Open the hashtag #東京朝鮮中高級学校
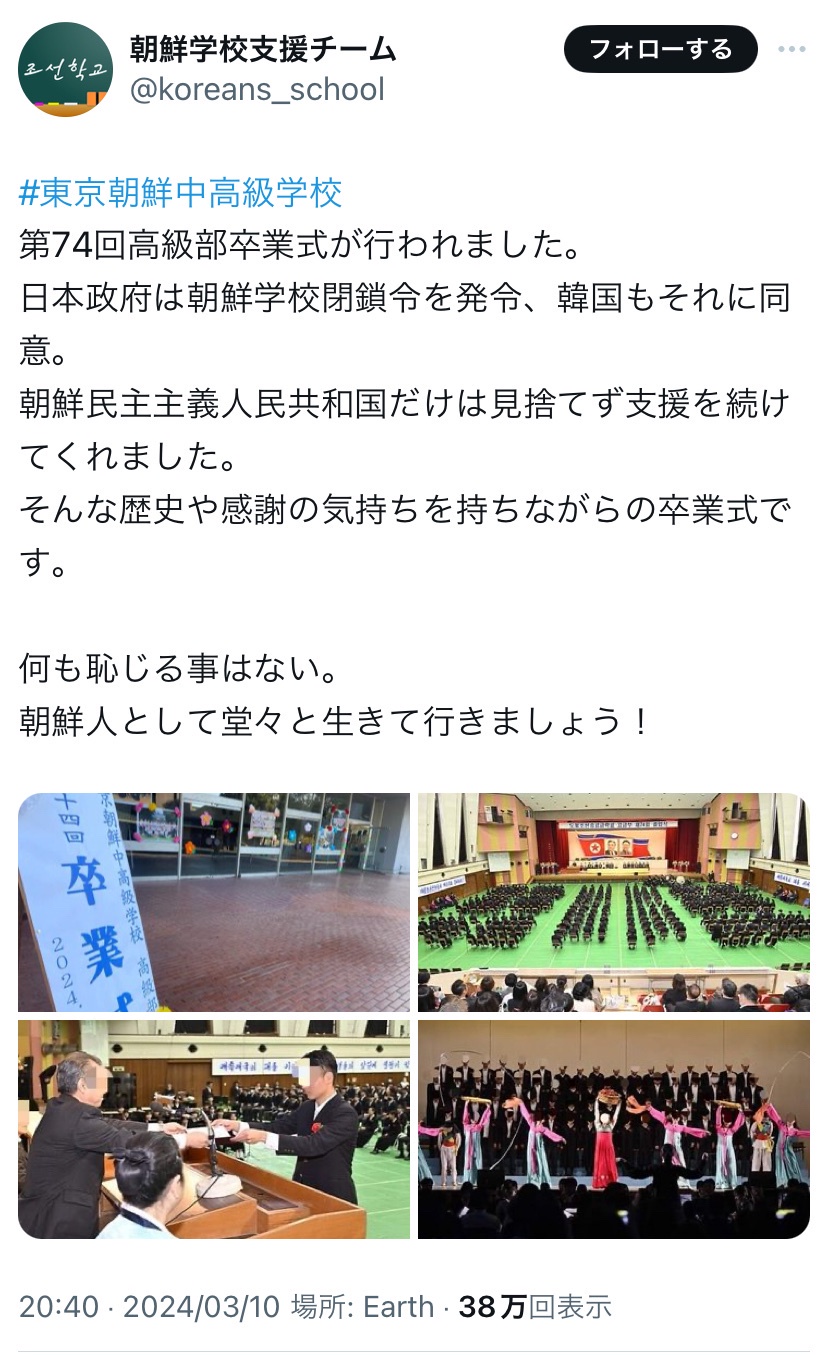This screenshot has width=828, height=1355. (x=181, y=192)
